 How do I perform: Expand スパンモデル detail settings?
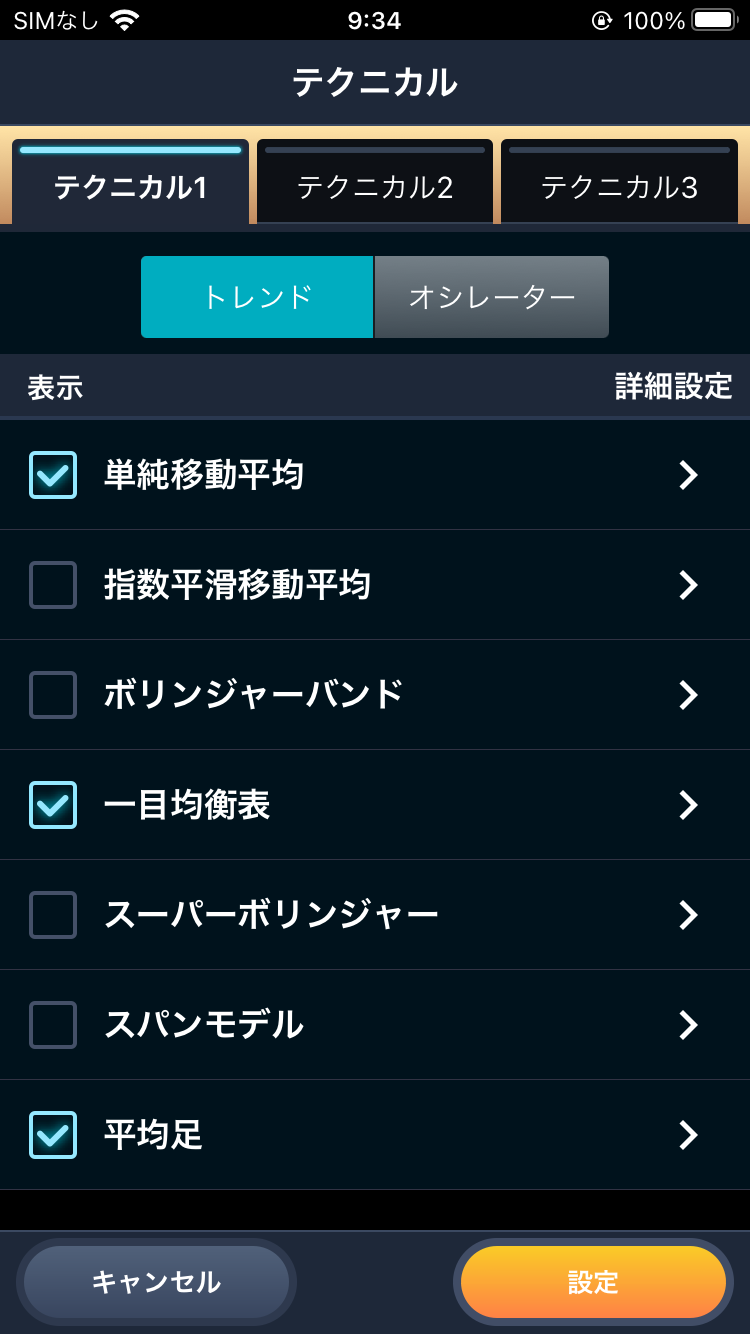[x=688, y=1025]
